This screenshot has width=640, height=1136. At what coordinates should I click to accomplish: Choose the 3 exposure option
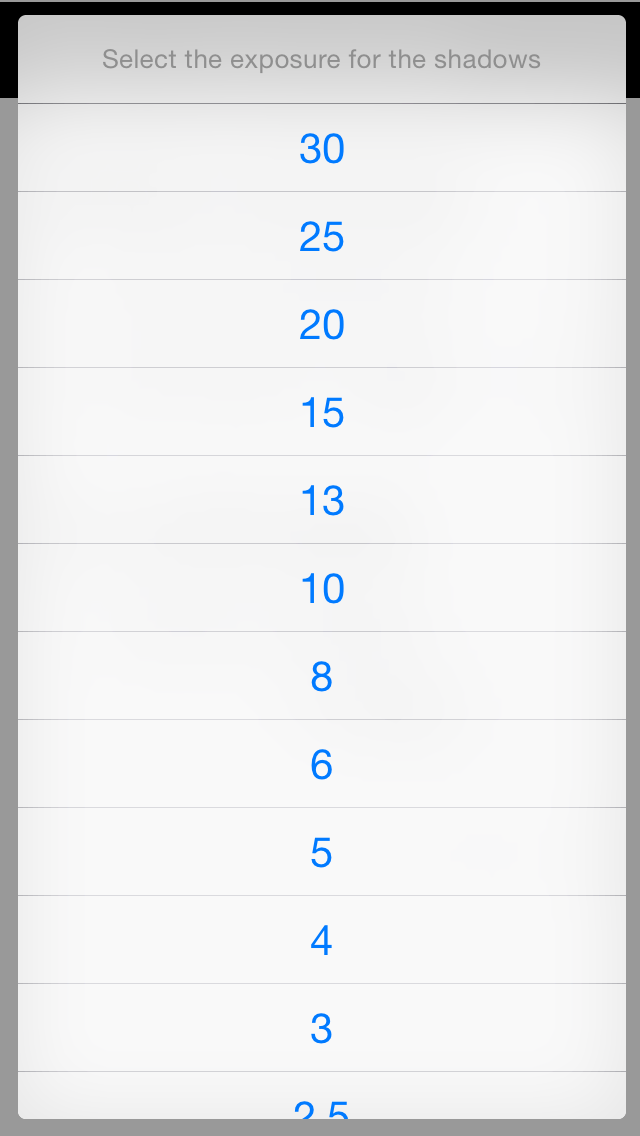pos(322,1028)
